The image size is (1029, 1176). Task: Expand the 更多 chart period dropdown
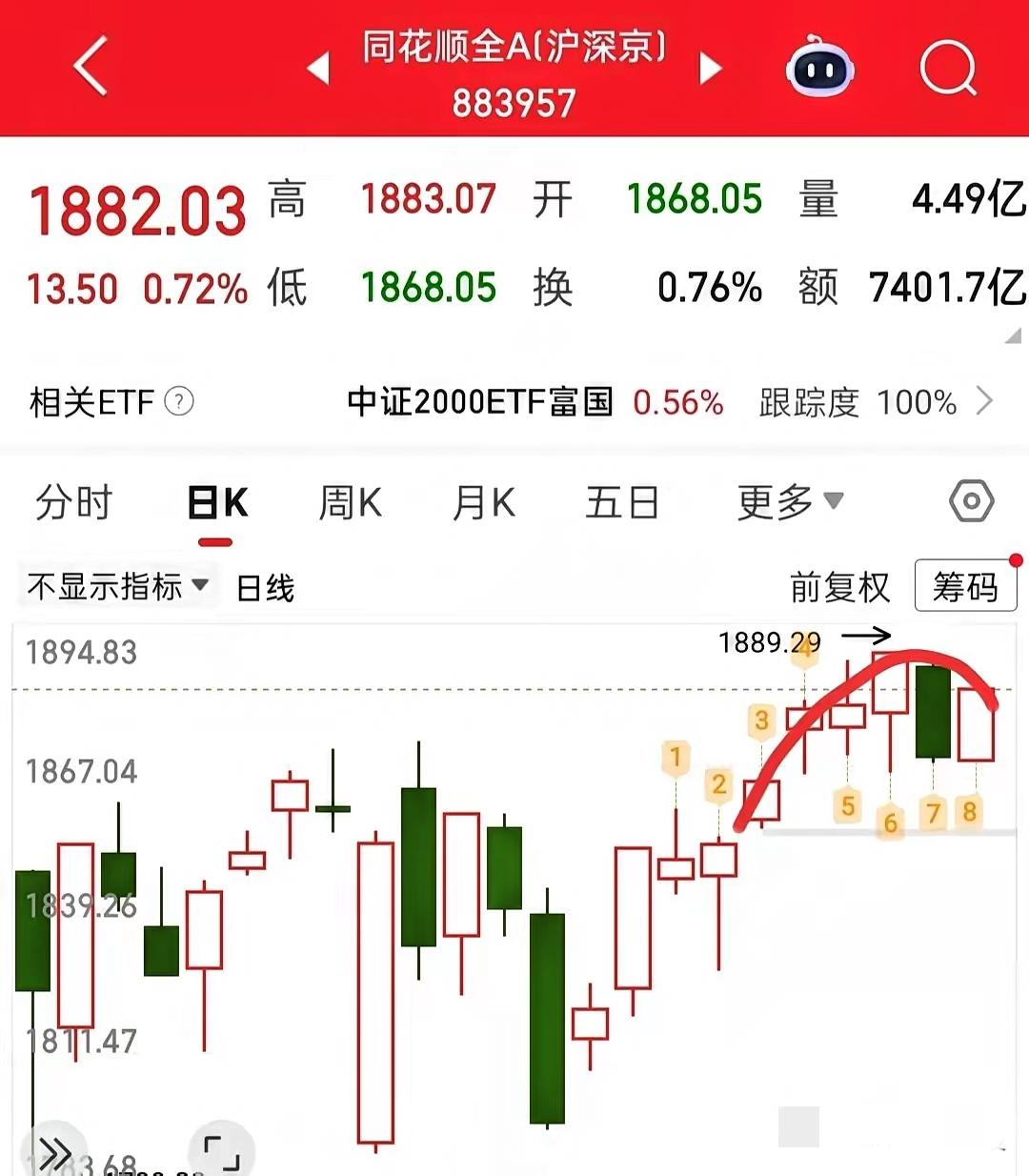click(787, 501)
